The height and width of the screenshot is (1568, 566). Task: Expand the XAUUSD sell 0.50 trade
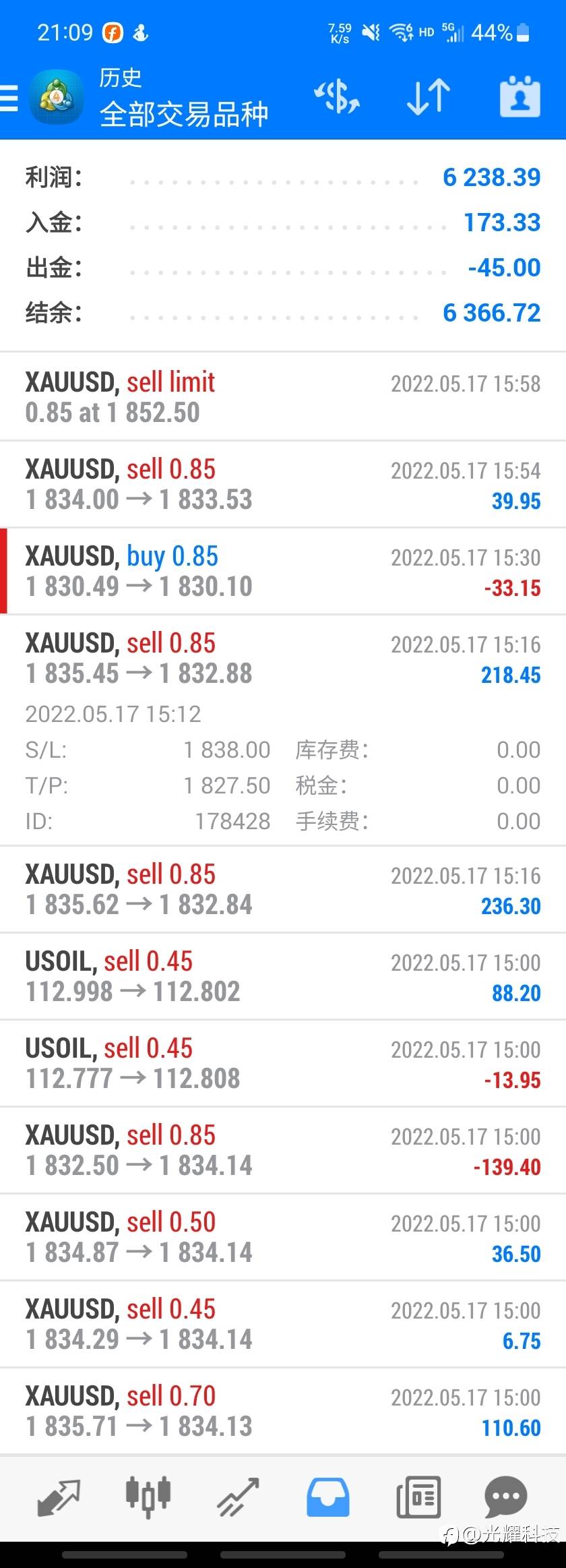click(283, 1237)
